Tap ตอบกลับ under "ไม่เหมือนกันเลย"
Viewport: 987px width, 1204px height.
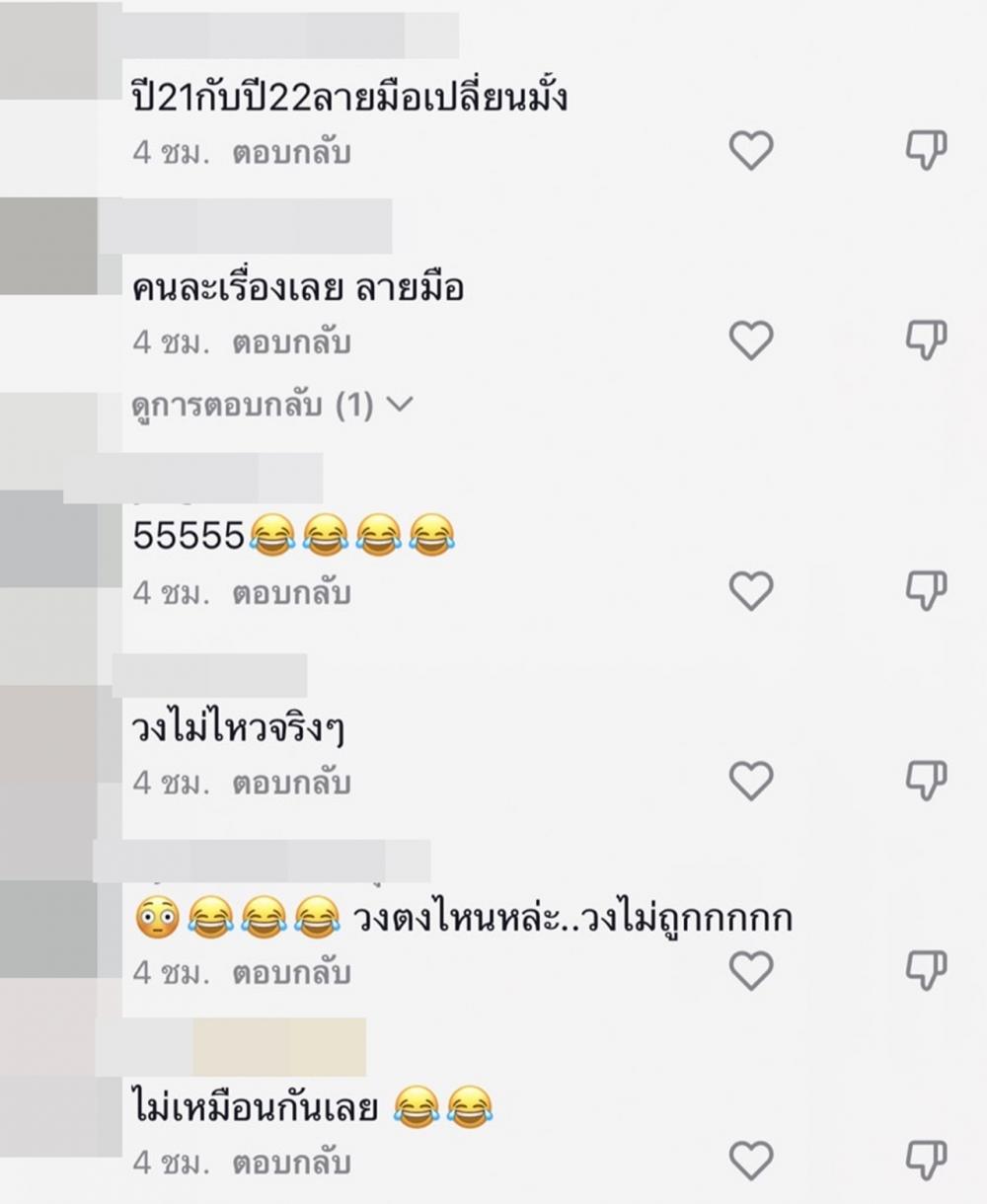291,1164
